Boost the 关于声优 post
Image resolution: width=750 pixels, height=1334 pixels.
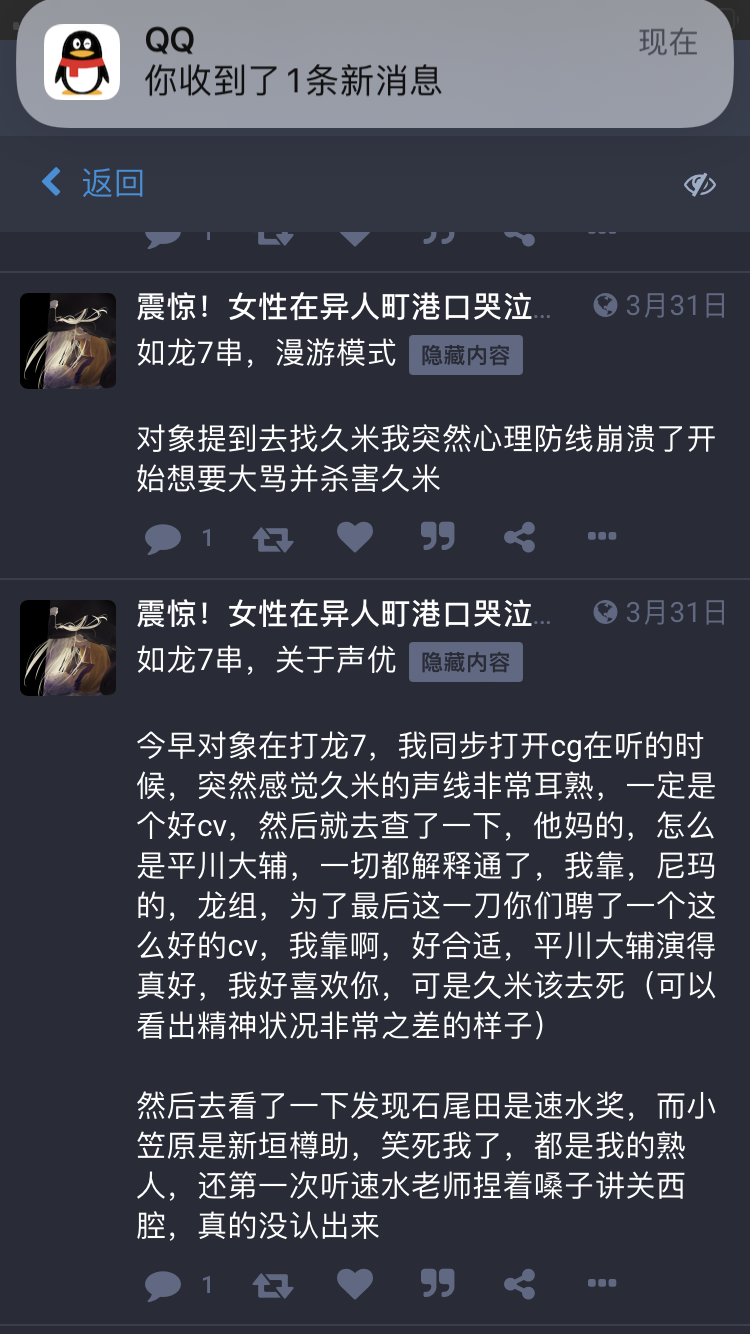(272, 1284)
